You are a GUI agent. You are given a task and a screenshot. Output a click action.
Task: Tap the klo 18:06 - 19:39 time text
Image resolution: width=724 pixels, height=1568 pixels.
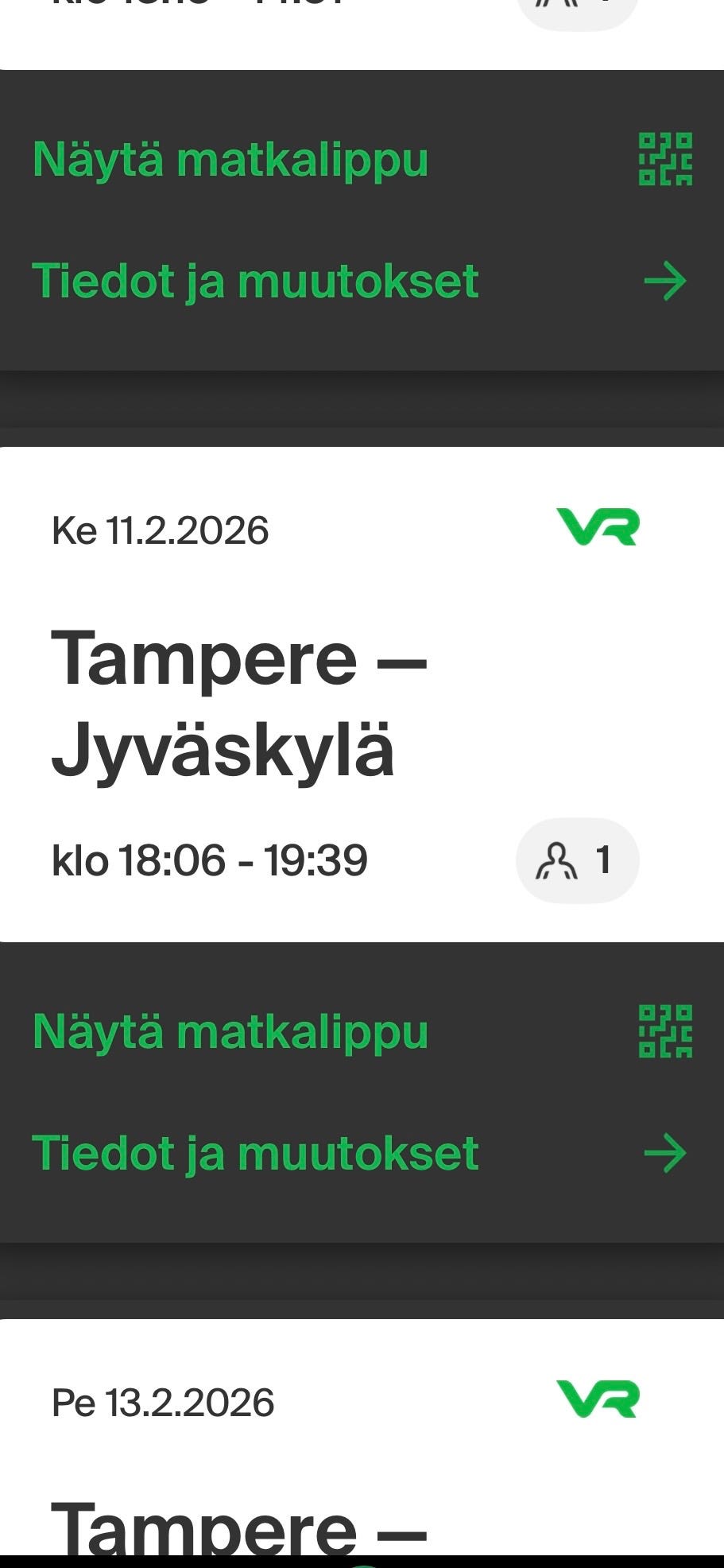(210, 860)
